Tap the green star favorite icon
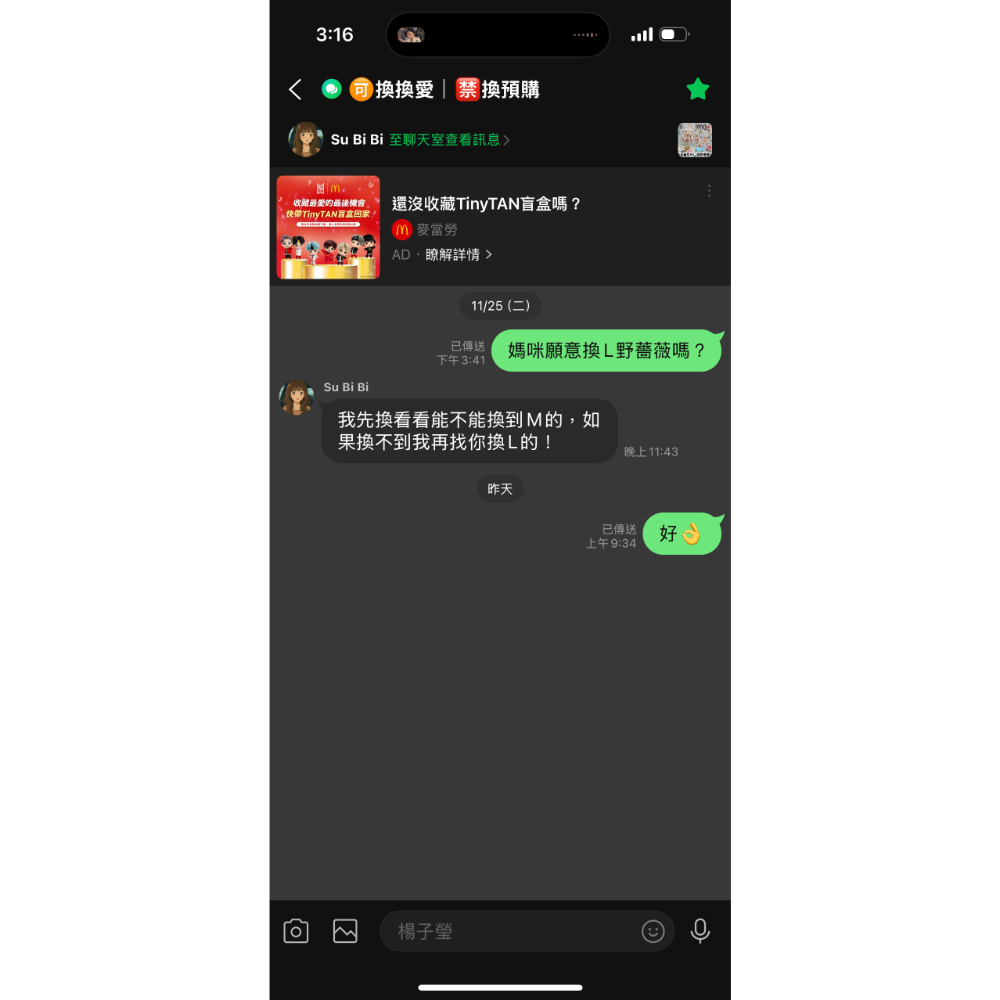Viewport: 1000px width, 1000px height. pyautogui.click(x=697, y=90)
